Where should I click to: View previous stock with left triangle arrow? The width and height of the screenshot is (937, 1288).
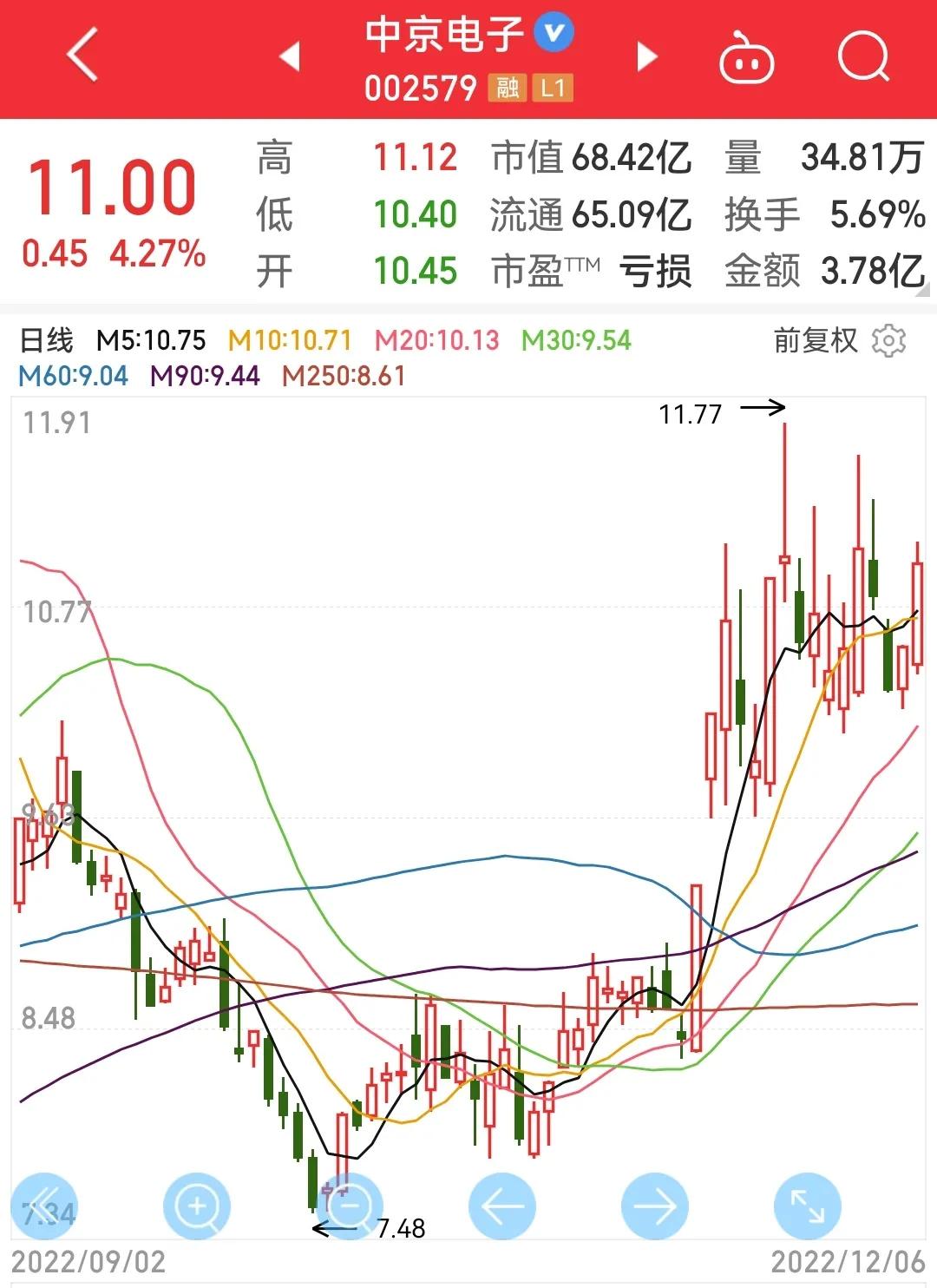pos(290,56)
